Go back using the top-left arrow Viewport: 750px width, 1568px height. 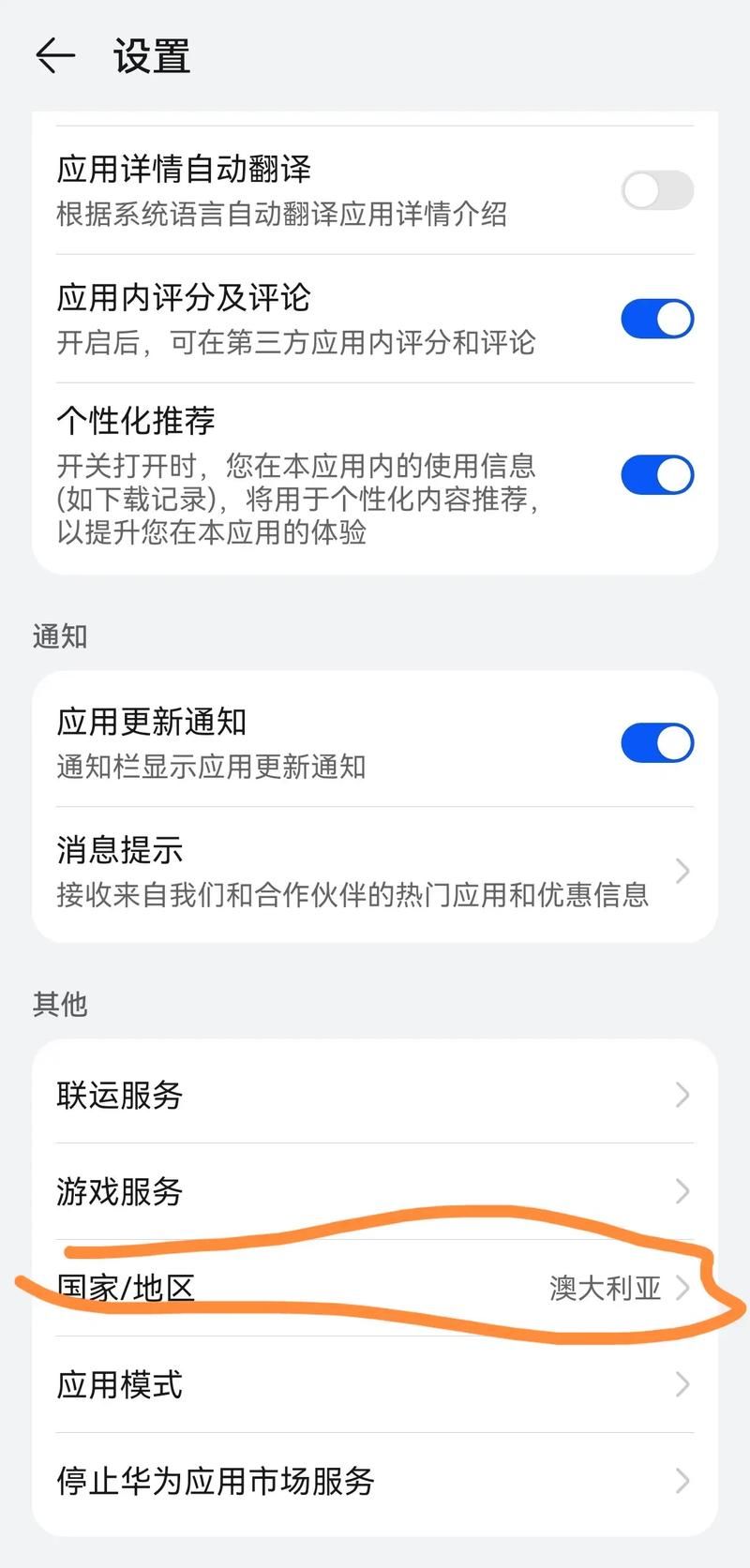[x=54, y=56]
